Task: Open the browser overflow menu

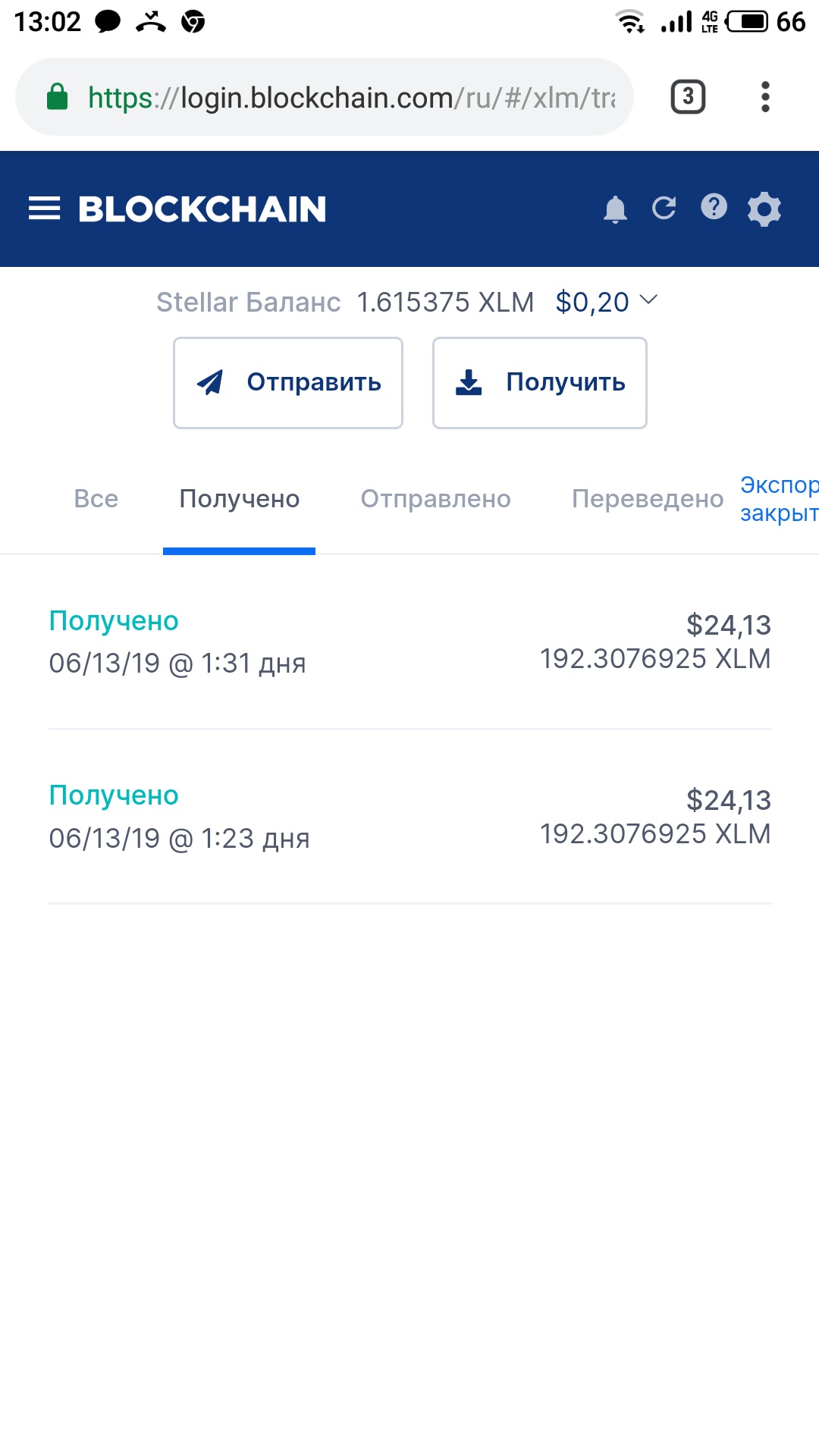Action: pos(765,97)
